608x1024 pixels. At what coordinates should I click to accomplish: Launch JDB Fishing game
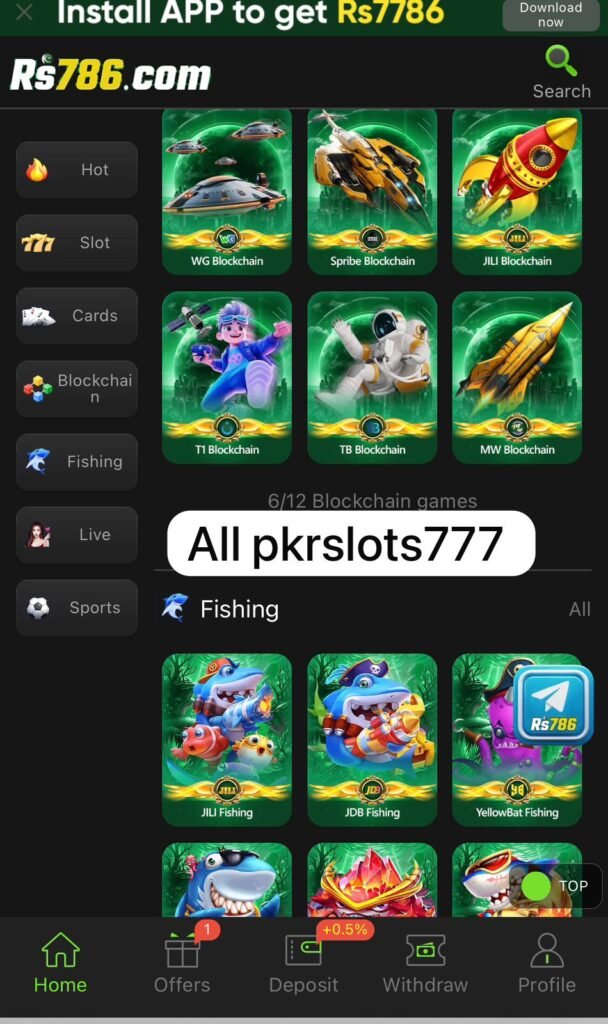point(372,739)
